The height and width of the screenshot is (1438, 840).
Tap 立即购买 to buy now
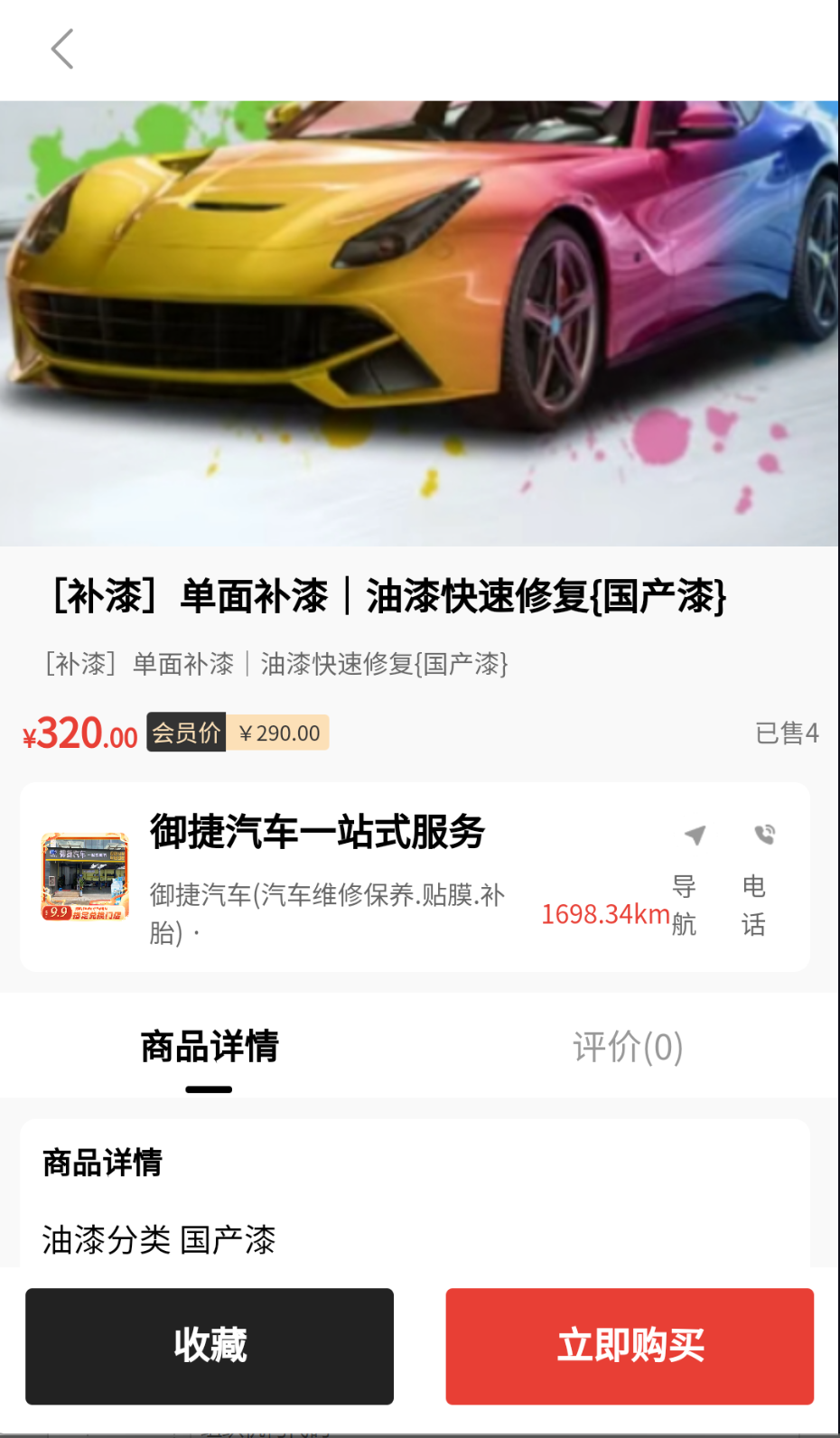(629, 1345)
